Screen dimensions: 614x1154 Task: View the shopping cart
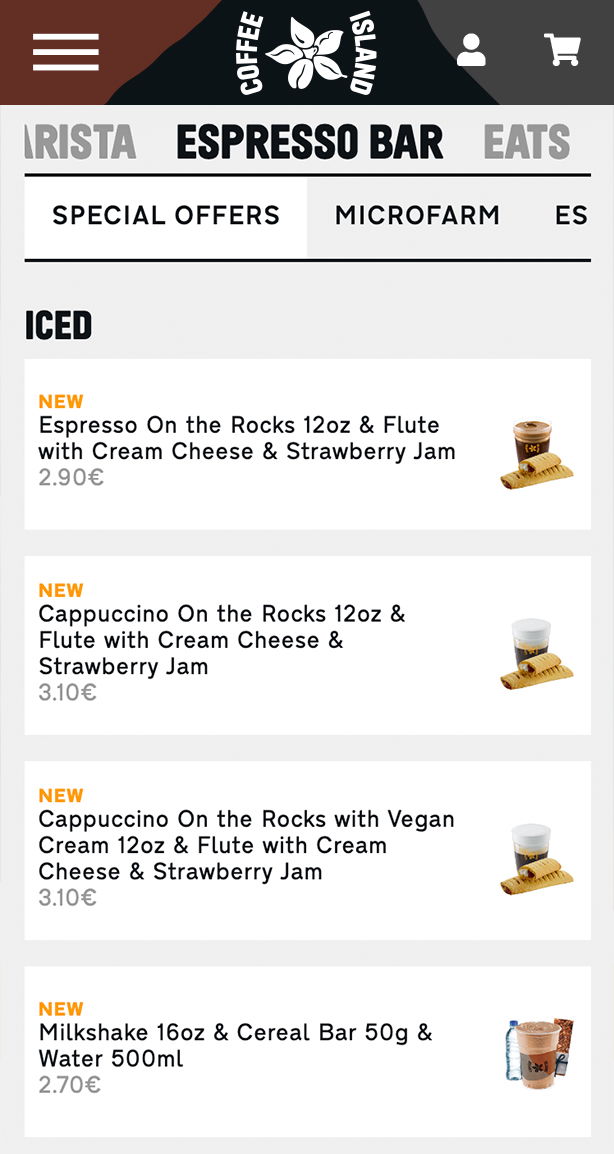point(562,50)
